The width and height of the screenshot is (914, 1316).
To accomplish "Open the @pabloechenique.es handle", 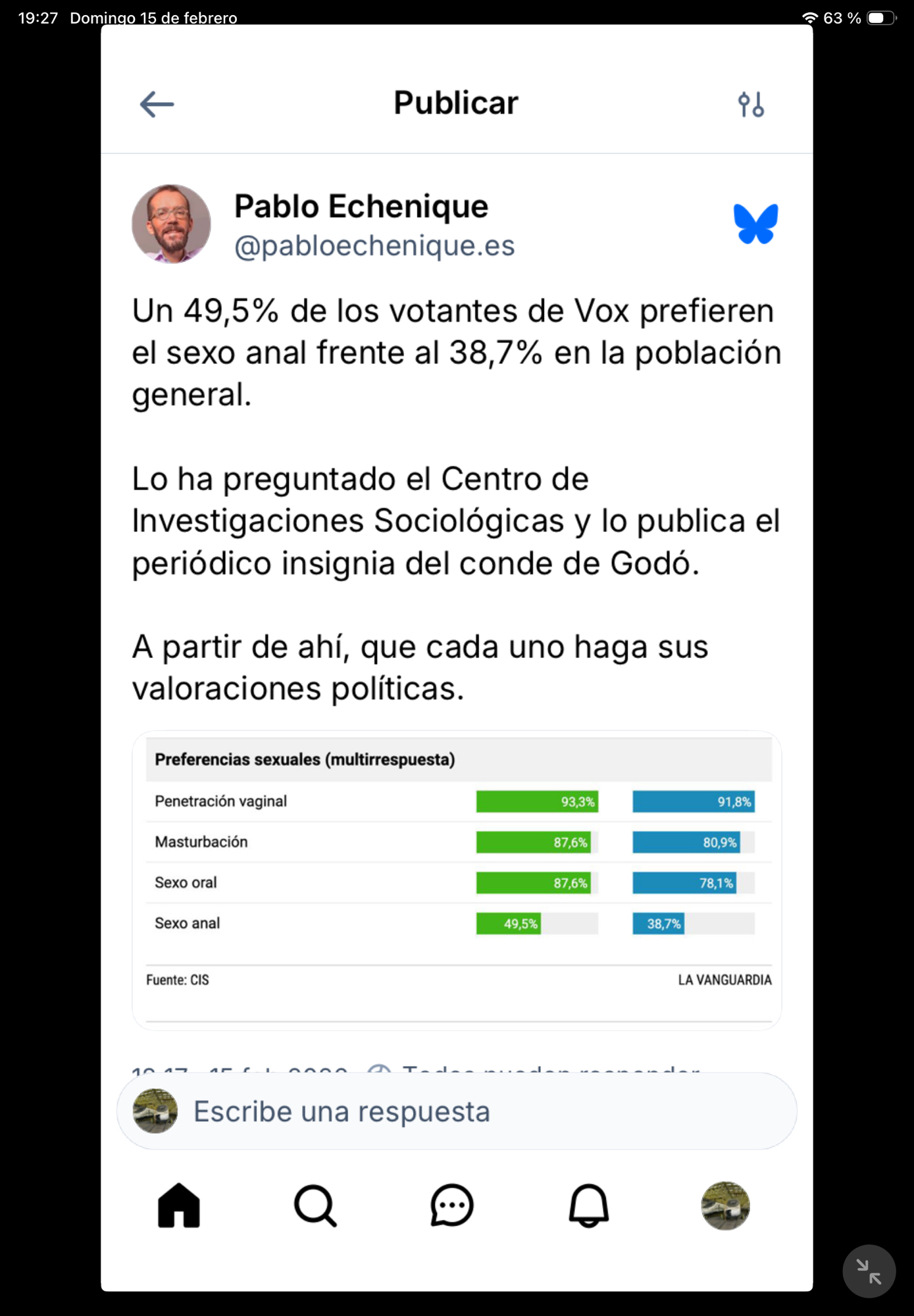I will click(x=374, y=246).
